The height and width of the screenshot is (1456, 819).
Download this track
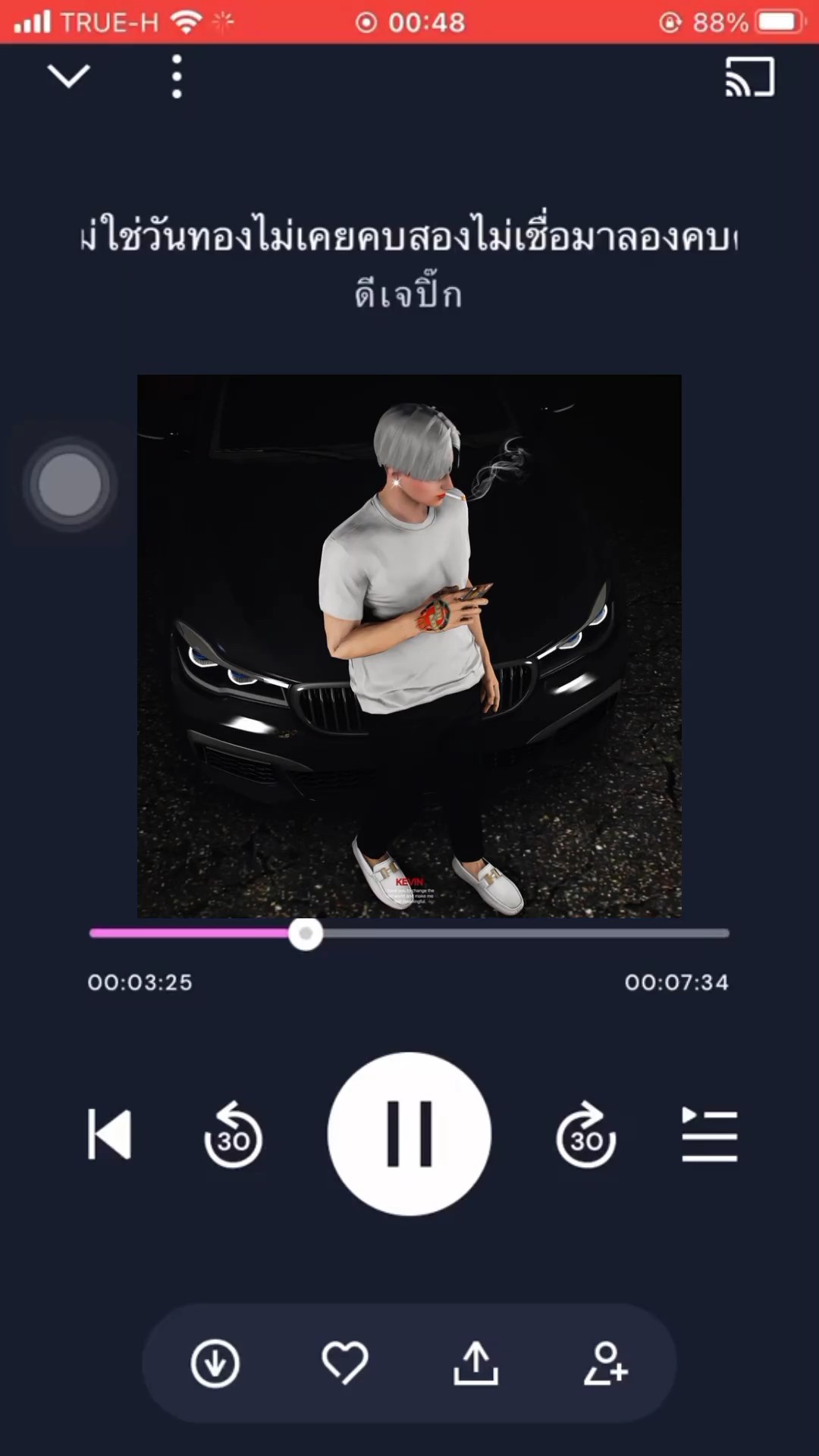(x=215, y=1363)
